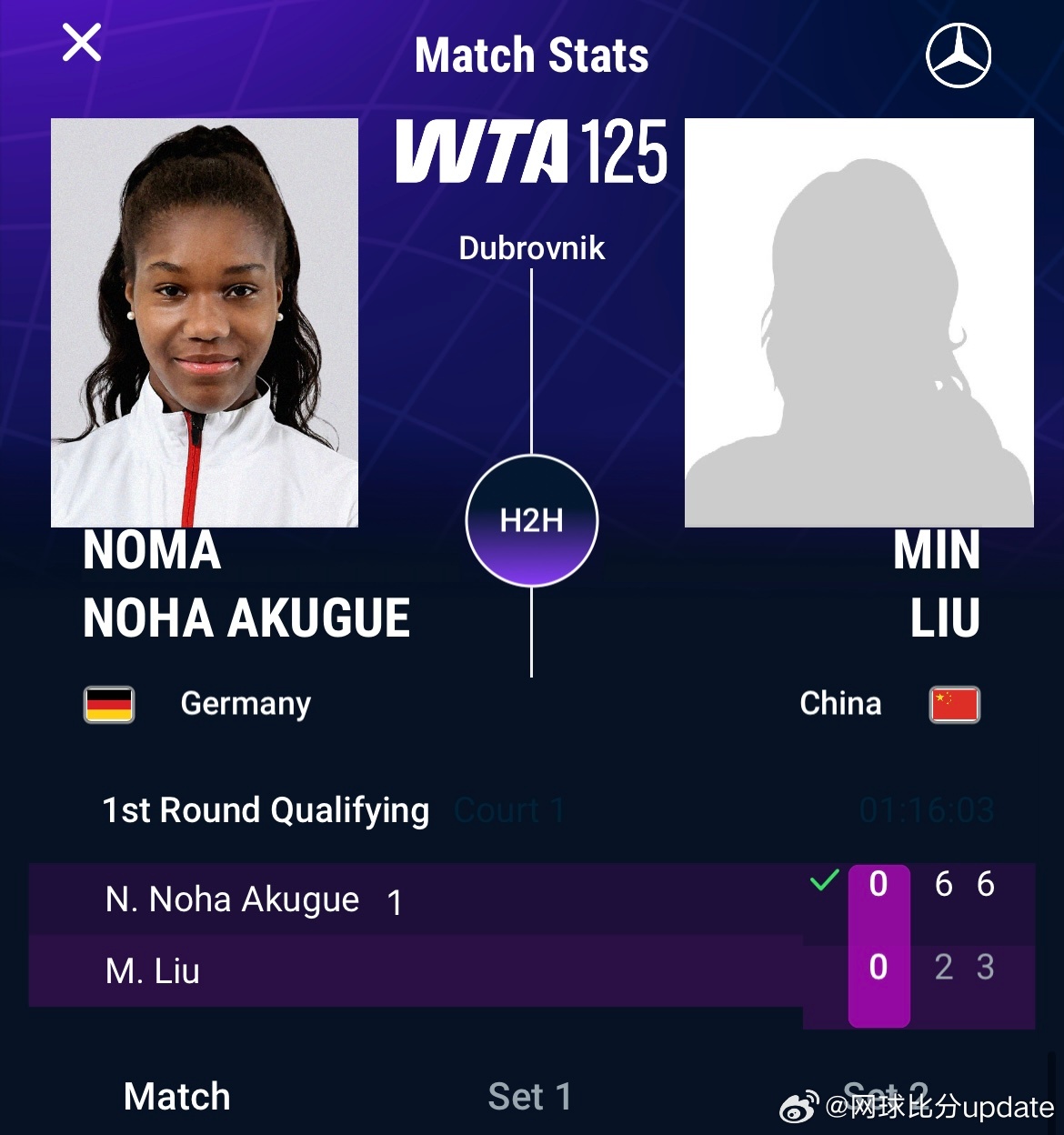Select the 1st Round Qualifying label
This screenshot has height=1135, width=1064.
(x=266, y=810)
